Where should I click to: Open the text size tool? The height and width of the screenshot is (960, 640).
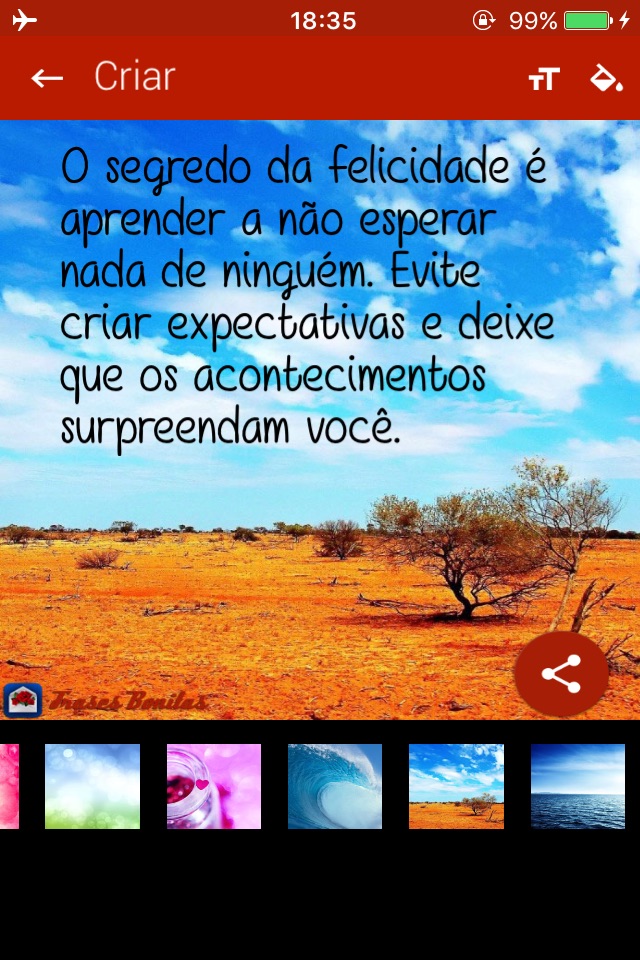tap(544, 79)
